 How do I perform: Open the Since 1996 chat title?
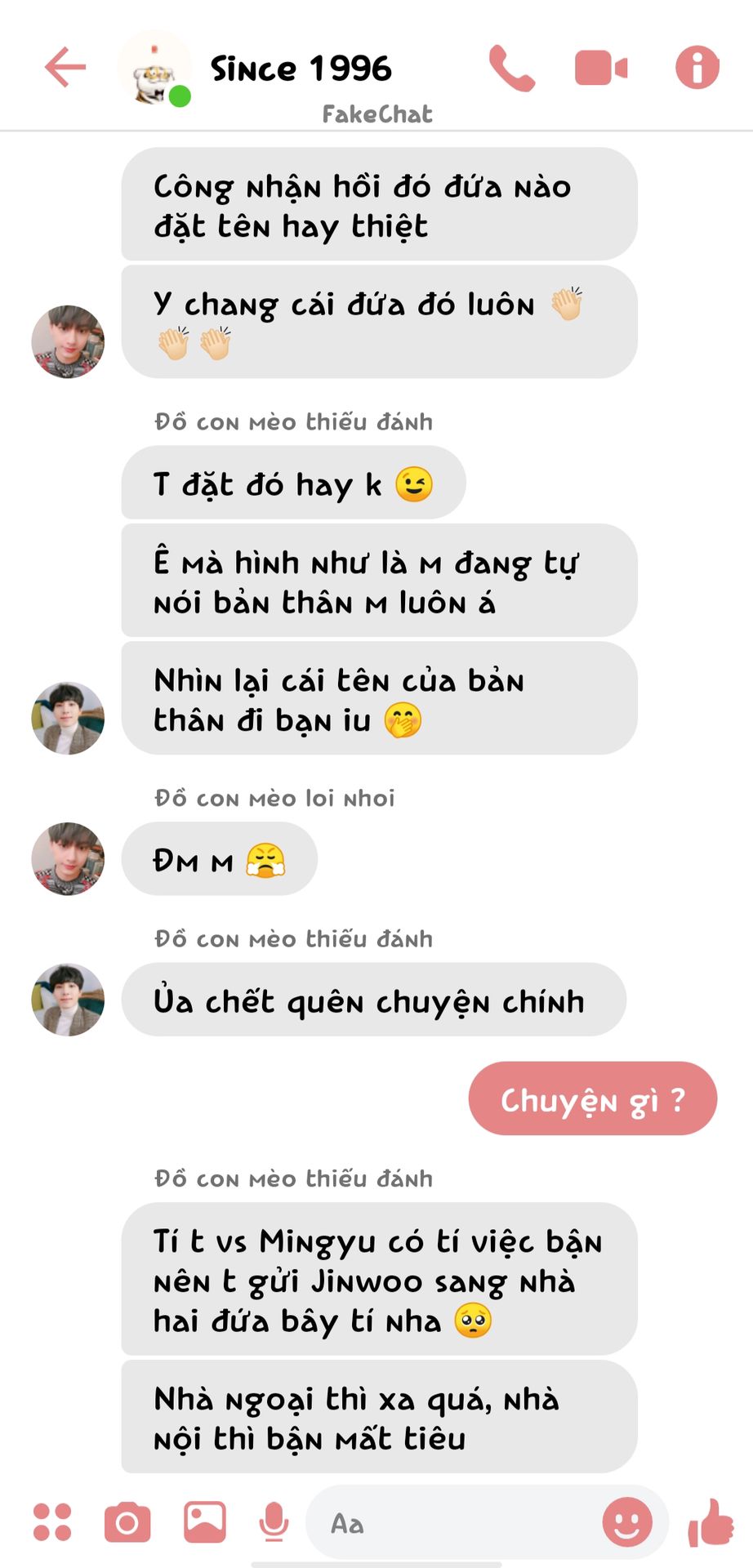(301, 69)
